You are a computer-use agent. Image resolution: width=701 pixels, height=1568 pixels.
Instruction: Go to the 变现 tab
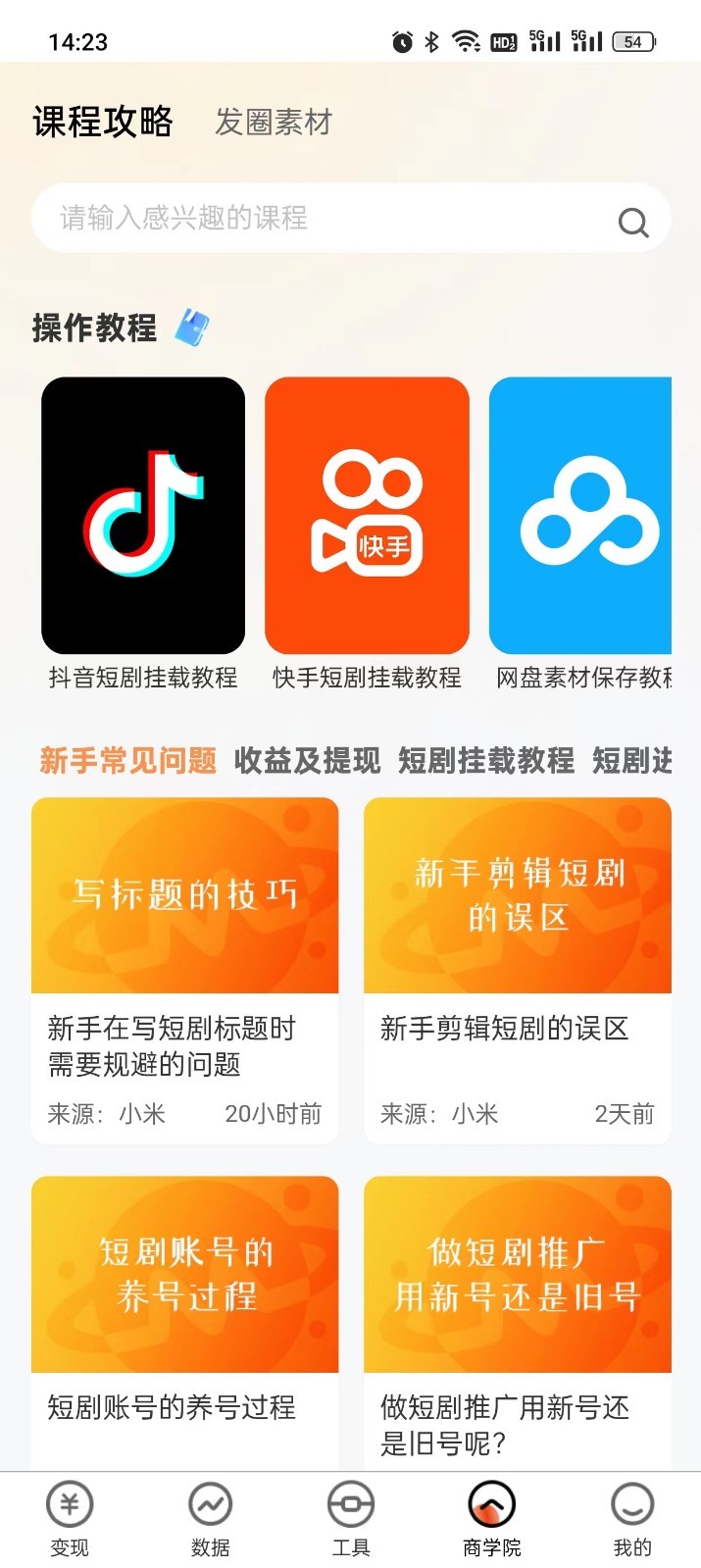coord(70,1519)
